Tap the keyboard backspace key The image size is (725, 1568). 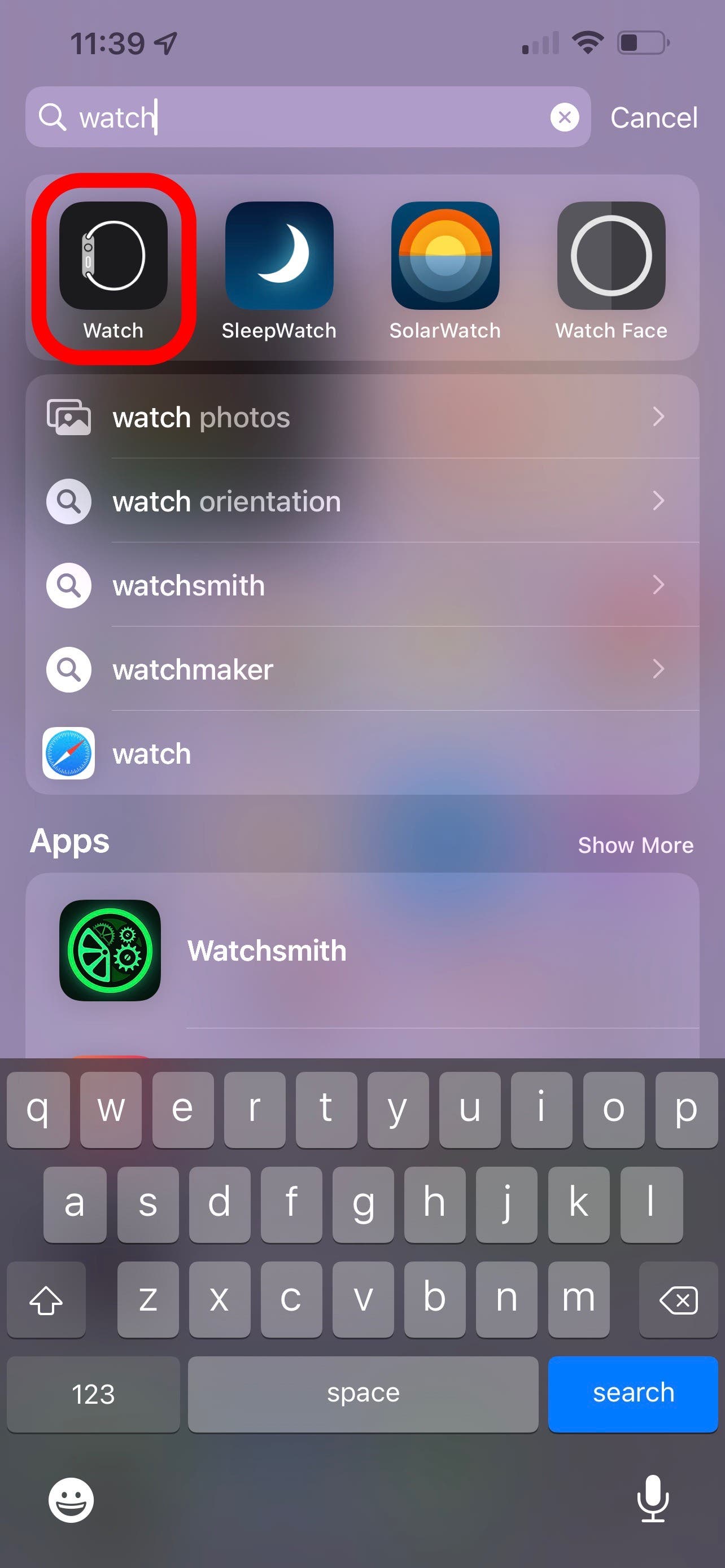[678, 1300]
